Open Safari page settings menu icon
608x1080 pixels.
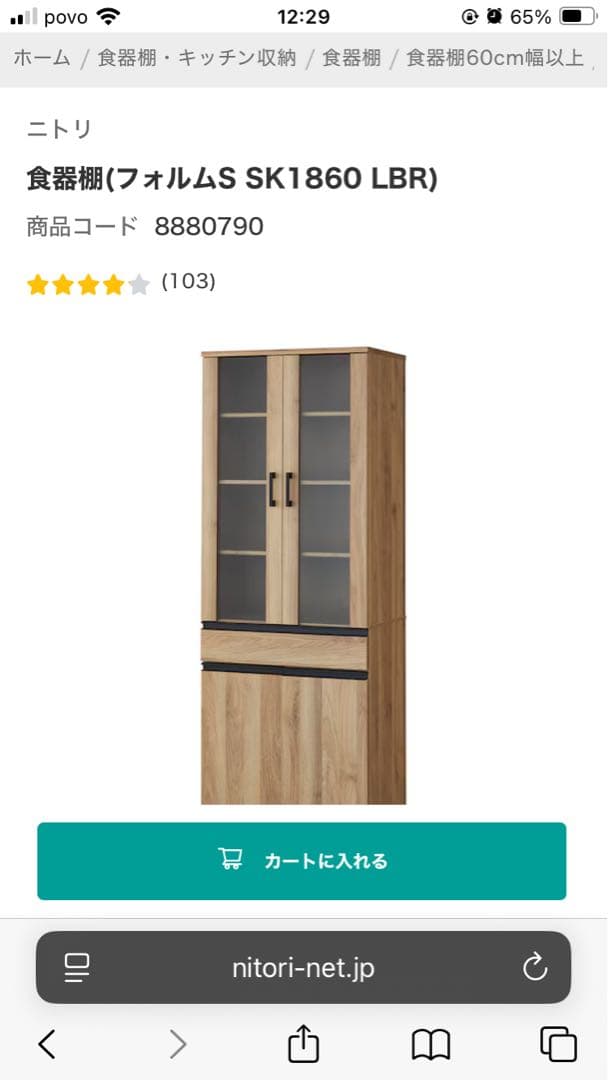tap(77, 967)
